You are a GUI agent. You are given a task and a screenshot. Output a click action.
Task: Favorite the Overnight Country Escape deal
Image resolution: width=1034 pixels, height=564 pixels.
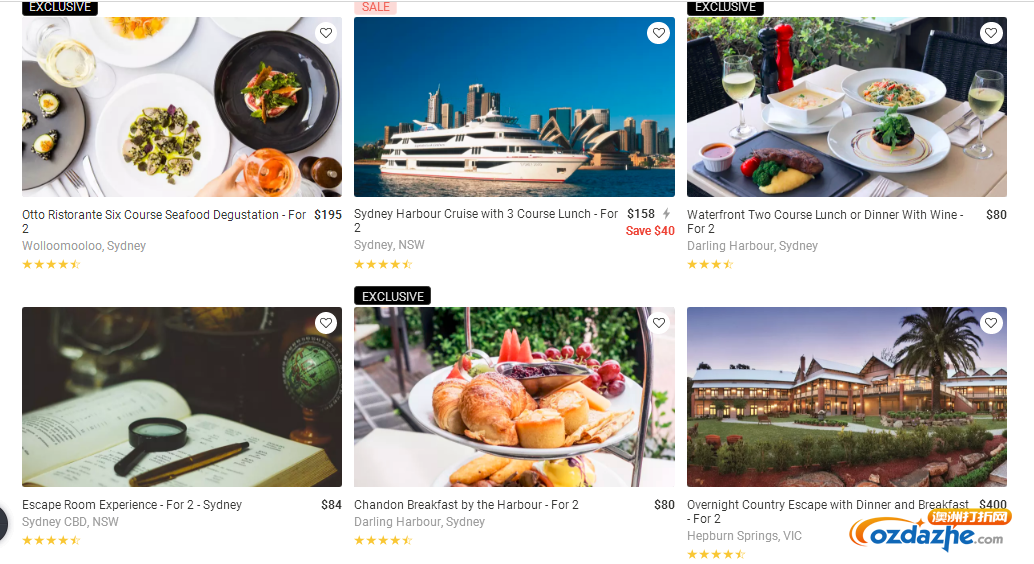(991, 323)
